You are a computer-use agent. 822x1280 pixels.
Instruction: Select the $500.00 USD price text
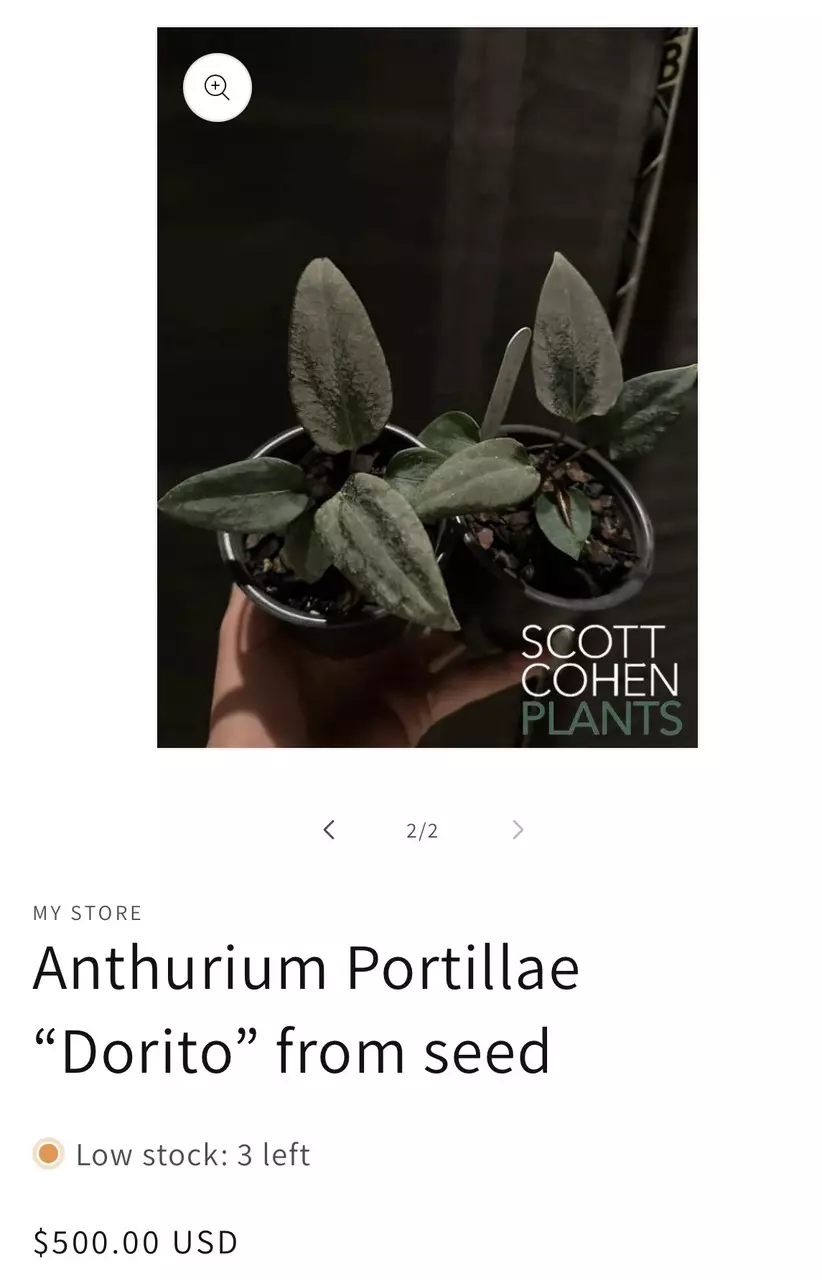coord(134,1242)
